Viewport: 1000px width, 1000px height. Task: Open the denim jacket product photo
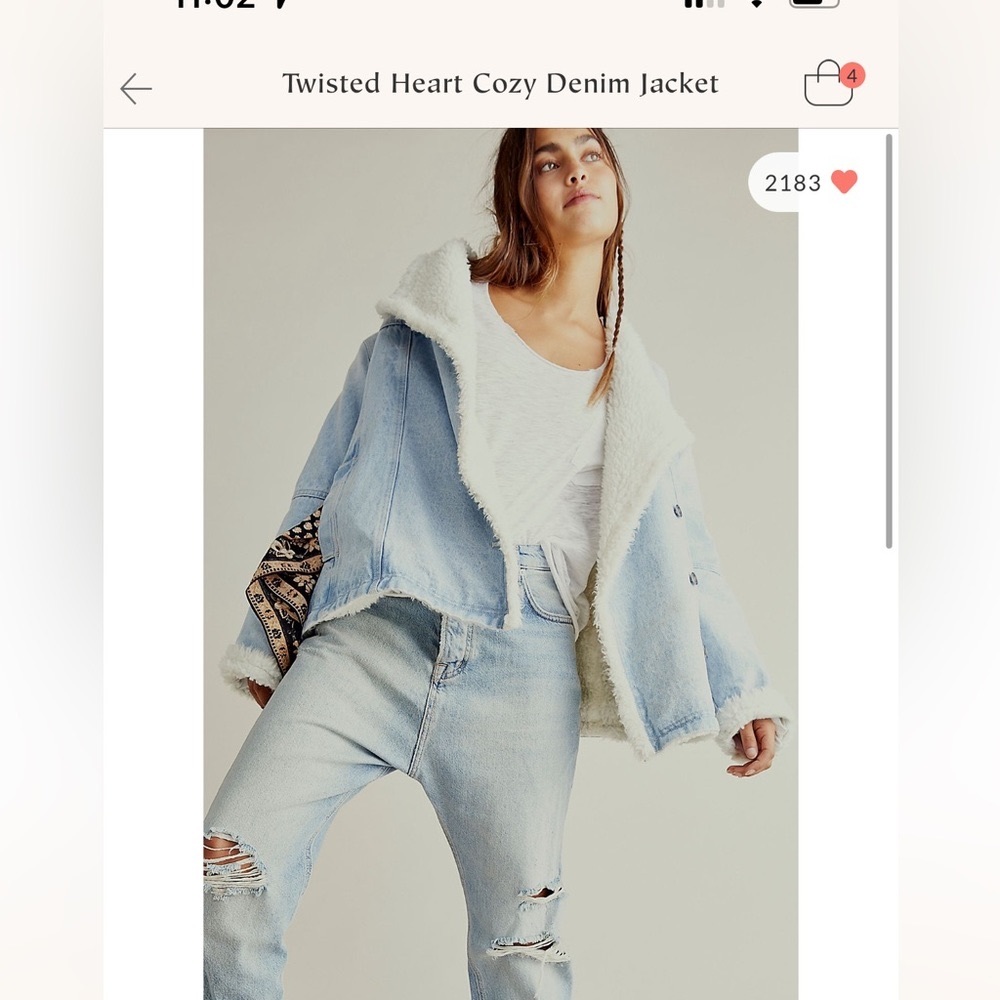pos(500,560)
